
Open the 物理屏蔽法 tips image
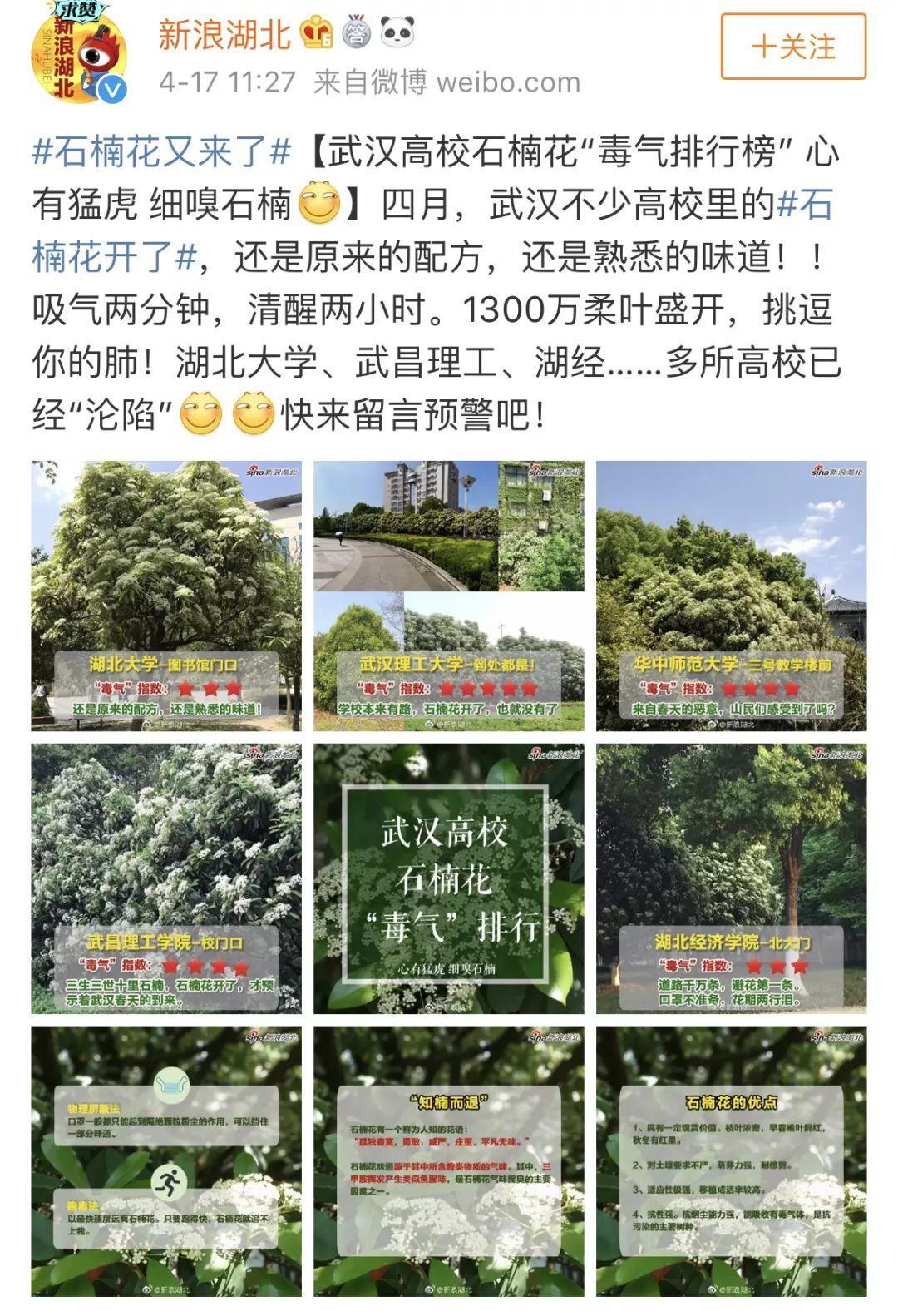pos(165,1161)
